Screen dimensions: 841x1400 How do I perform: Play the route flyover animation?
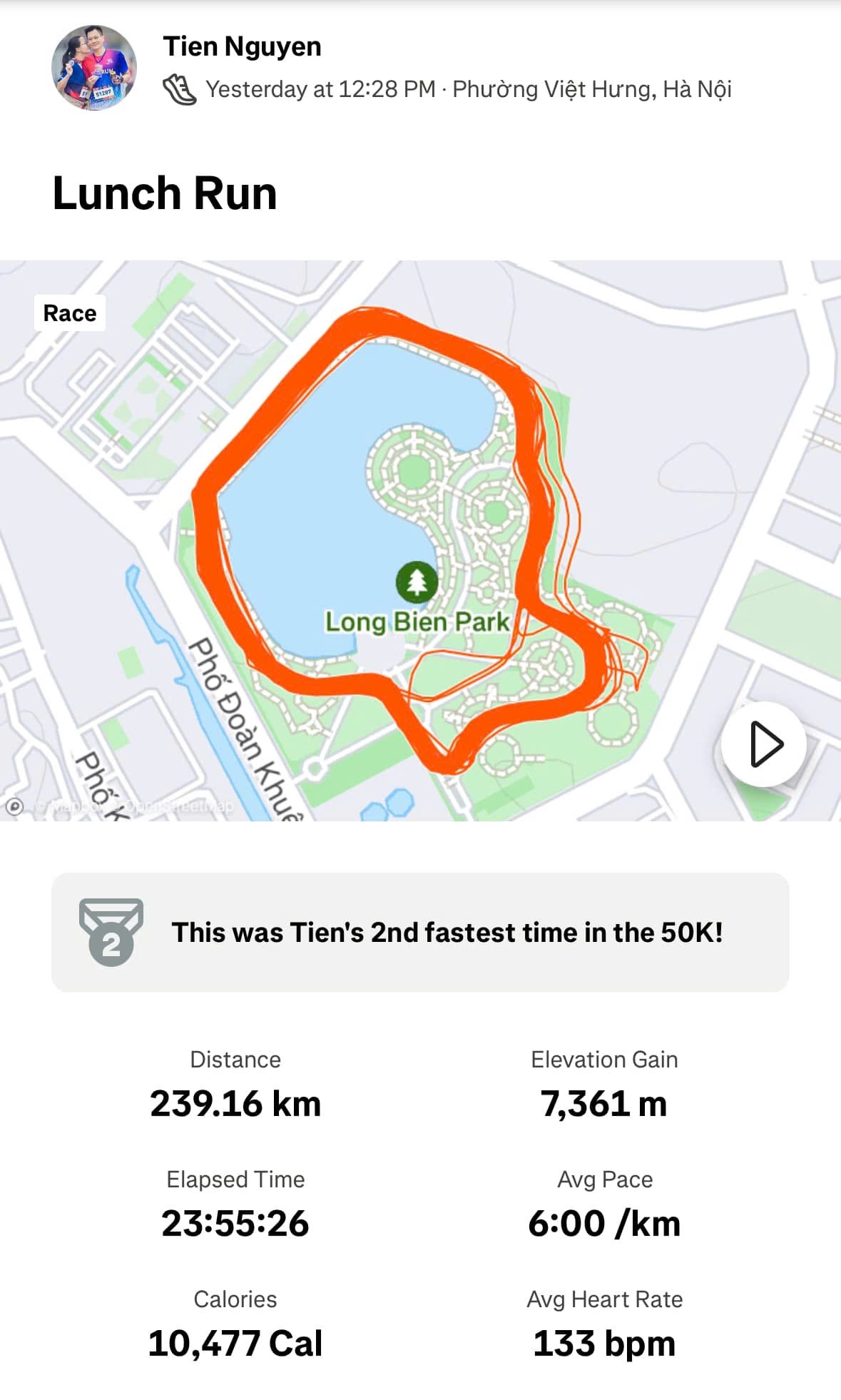click(x=764, y=744)
